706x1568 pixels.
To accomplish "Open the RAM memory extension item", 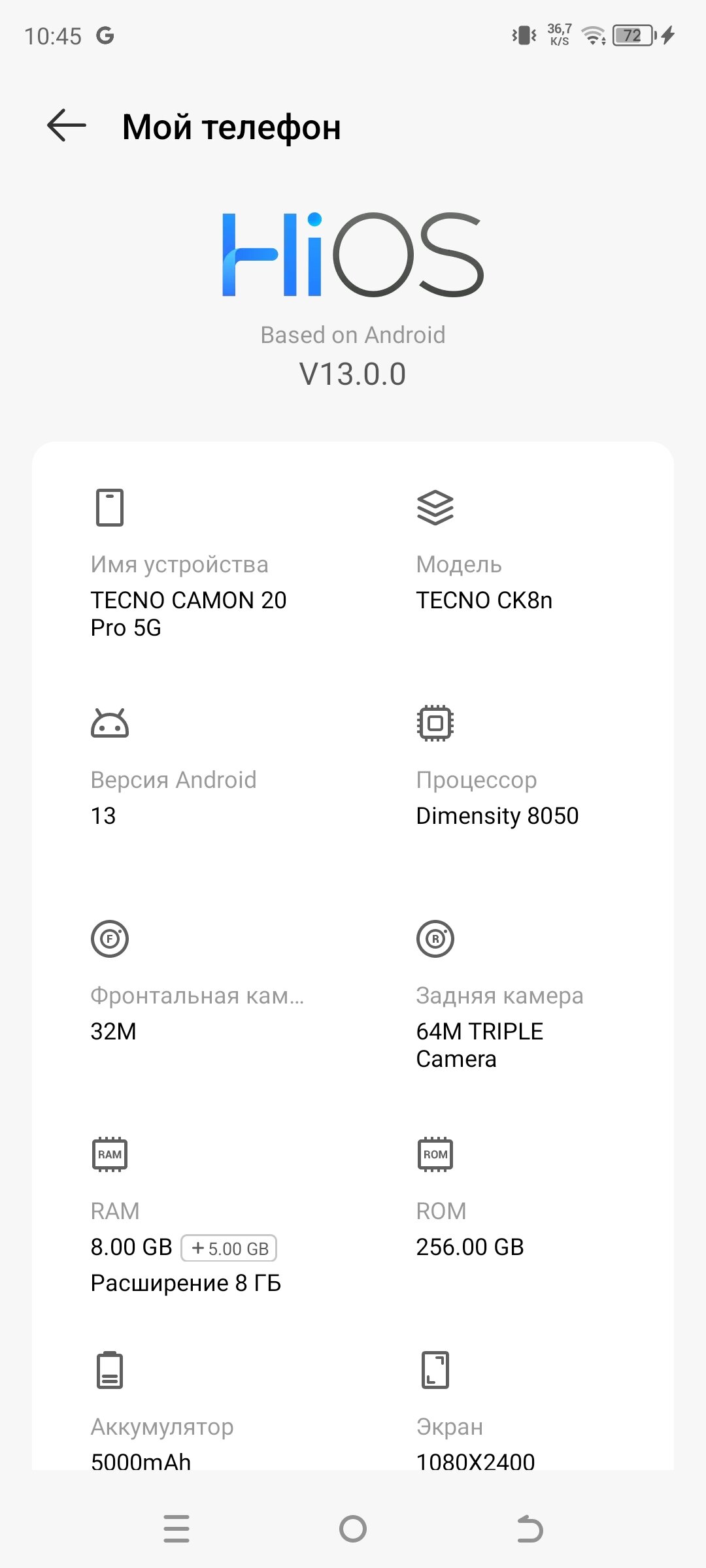I will coord(190,1216).
